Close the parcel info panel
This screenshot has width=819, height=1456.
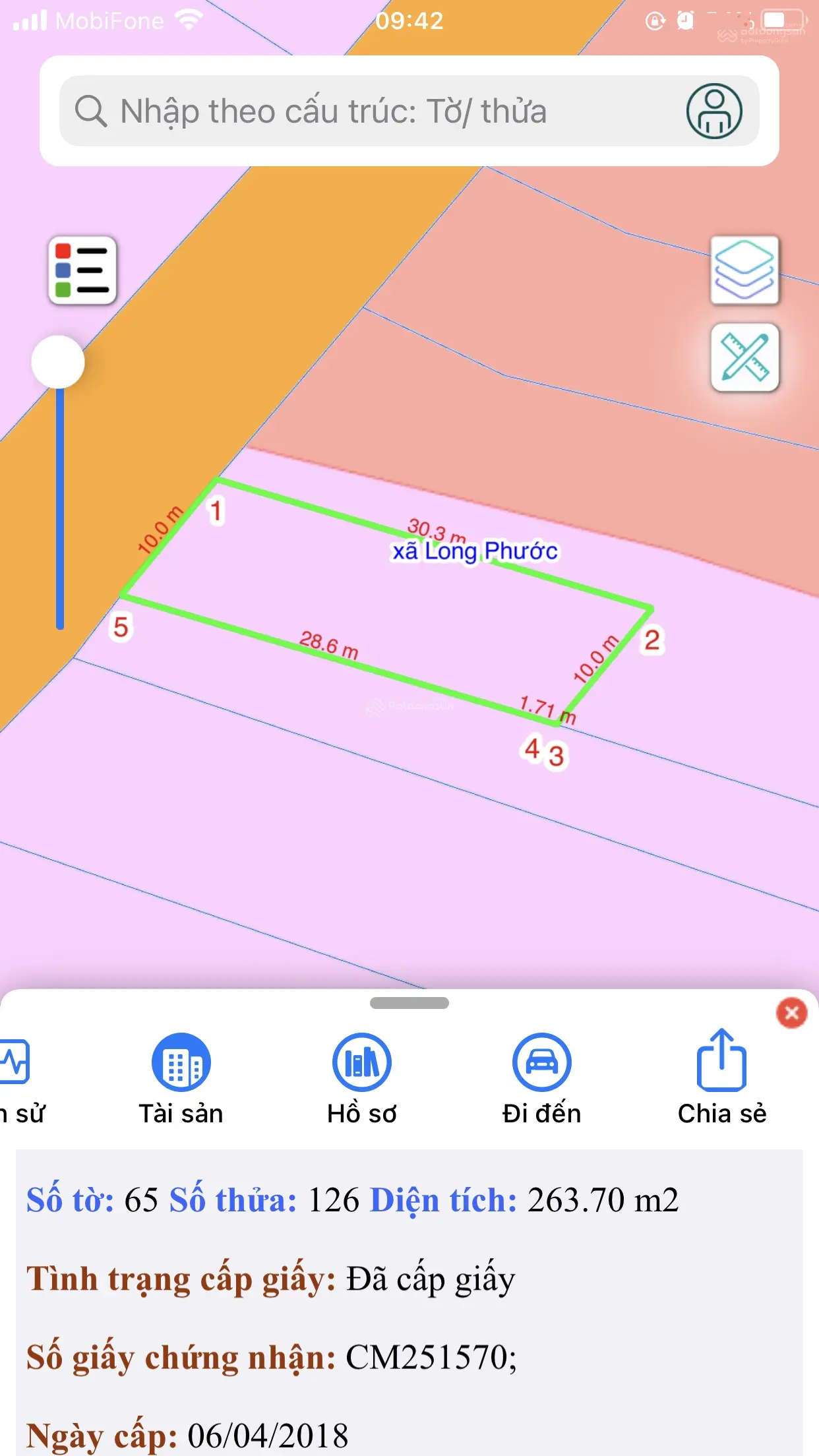(791, 1014)
